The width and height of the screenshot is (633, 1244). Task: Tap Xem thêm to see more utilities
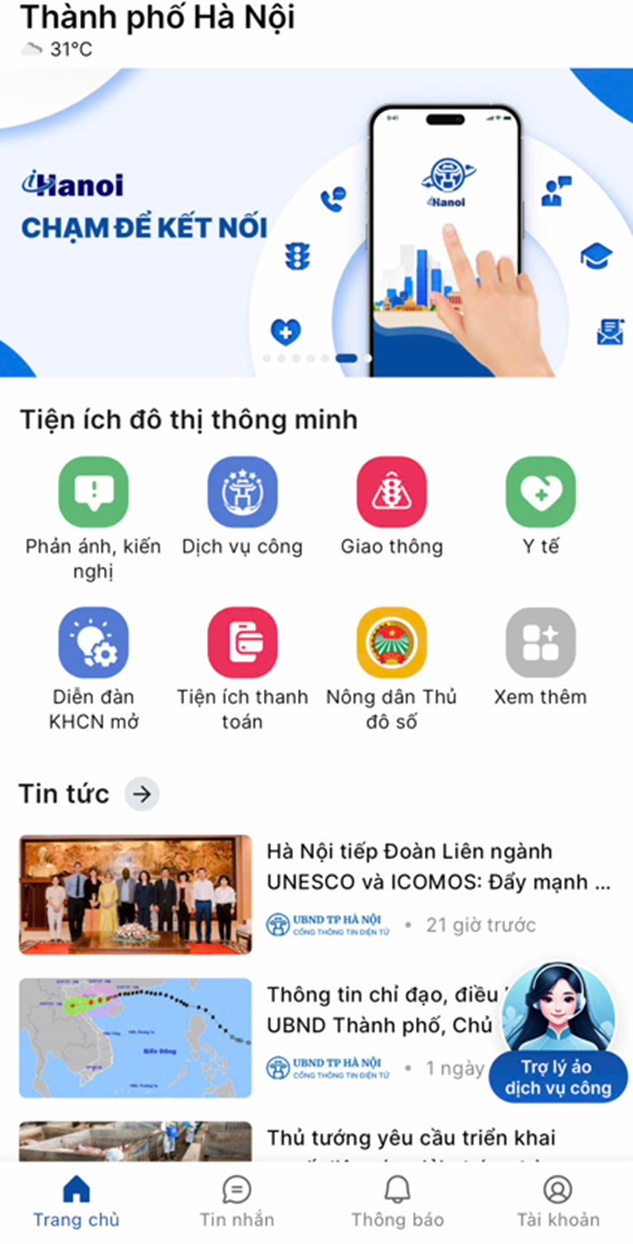coord(540,642)
